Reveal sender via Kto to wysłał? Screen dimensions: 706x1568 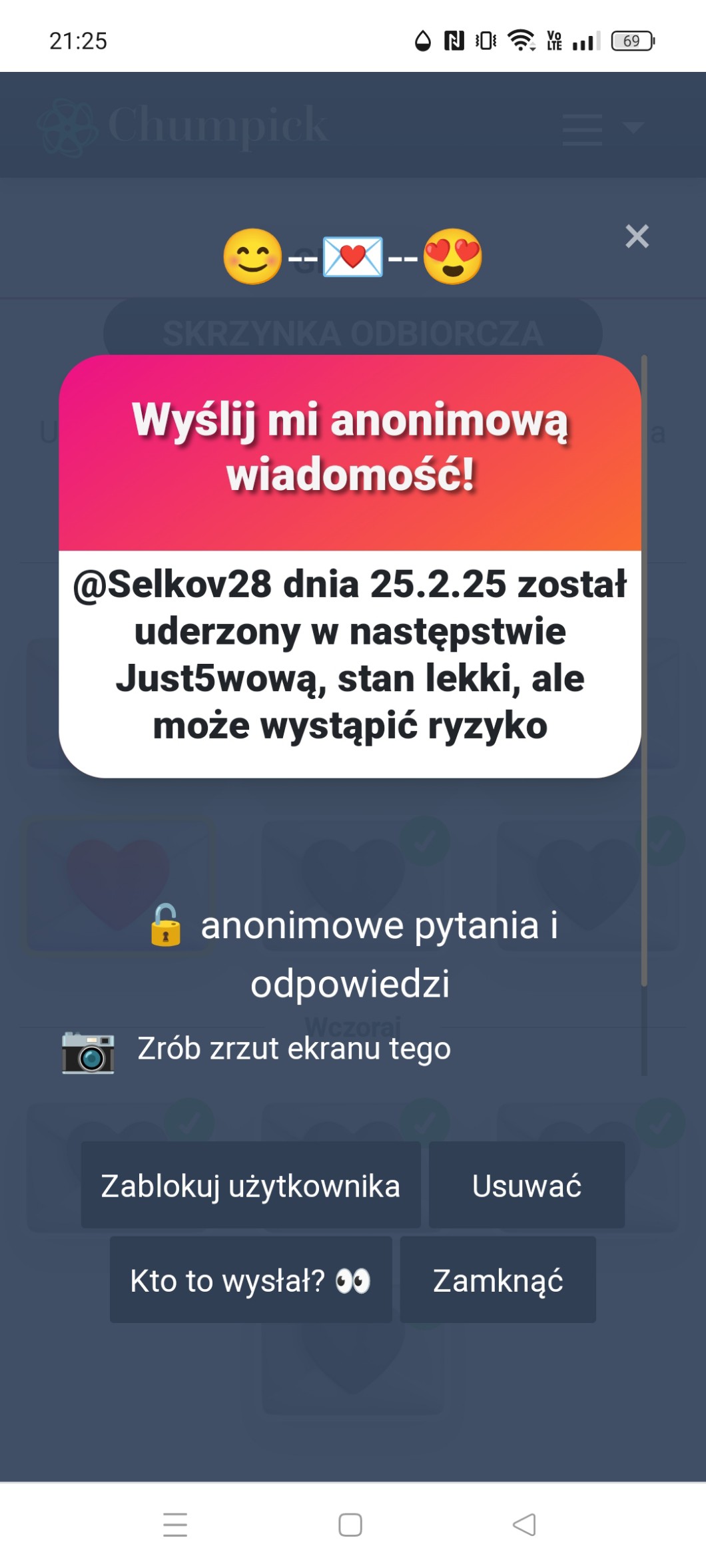[x=250, y=1280]
